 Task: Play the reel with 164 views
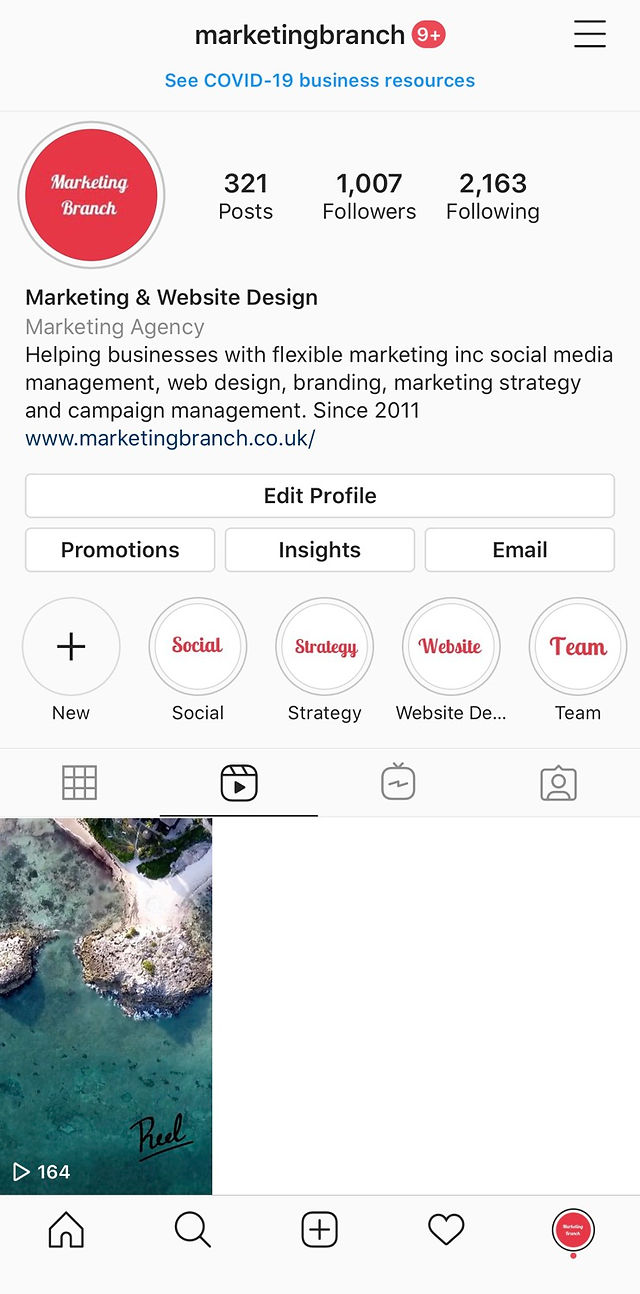pyautogui.click(x=106, y=1006)
